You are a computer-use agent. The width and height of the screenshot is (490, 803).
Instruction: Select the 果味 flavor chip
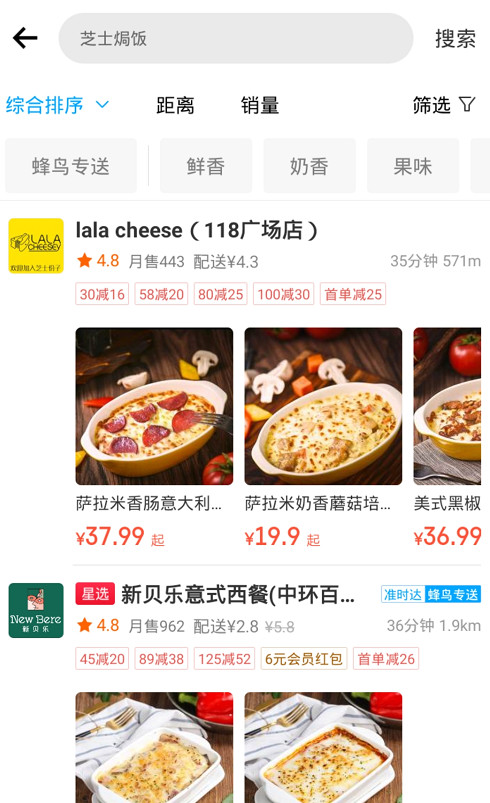[413, 166]
